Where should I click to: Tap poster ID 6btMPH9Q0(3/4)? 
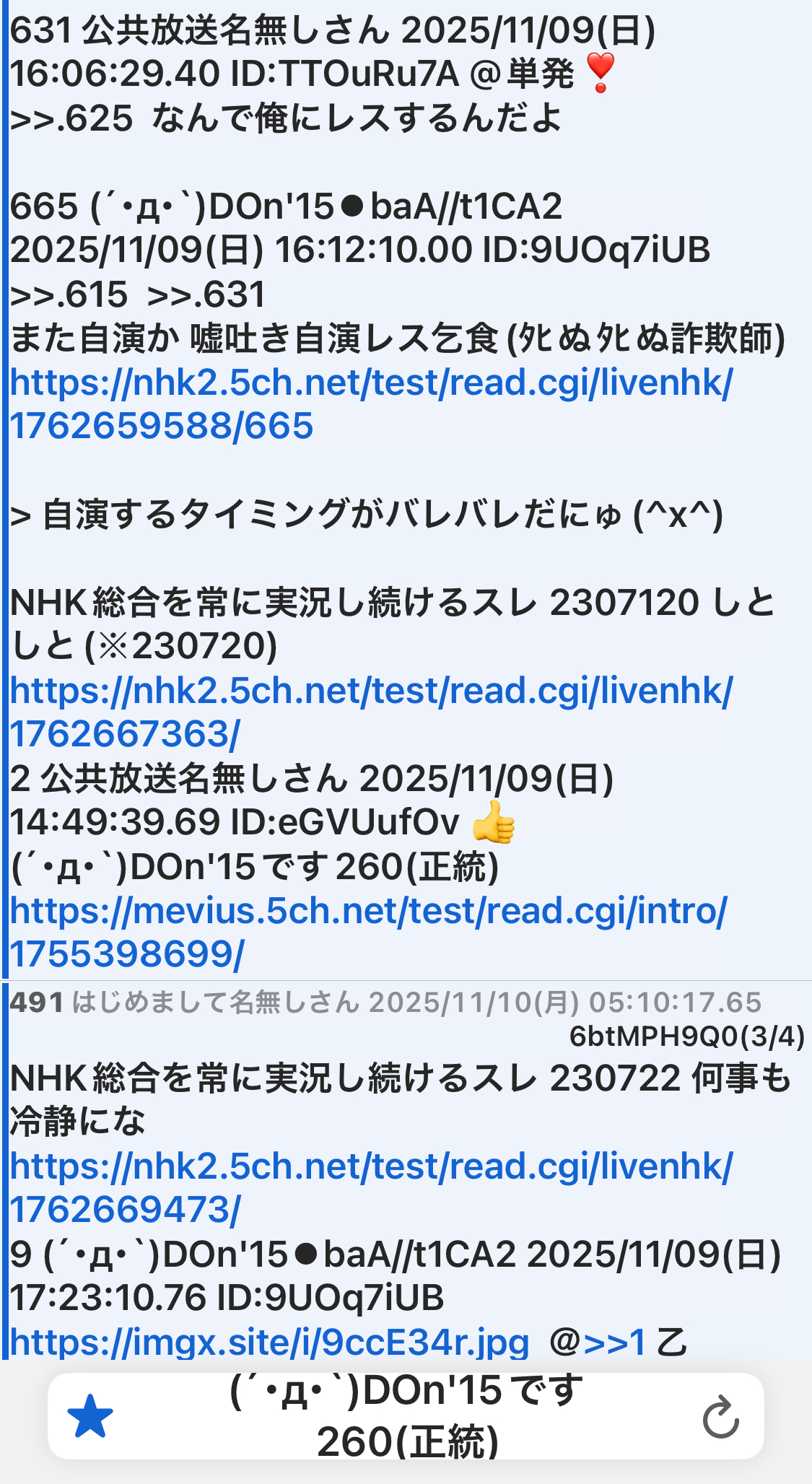pos(686,1036)
